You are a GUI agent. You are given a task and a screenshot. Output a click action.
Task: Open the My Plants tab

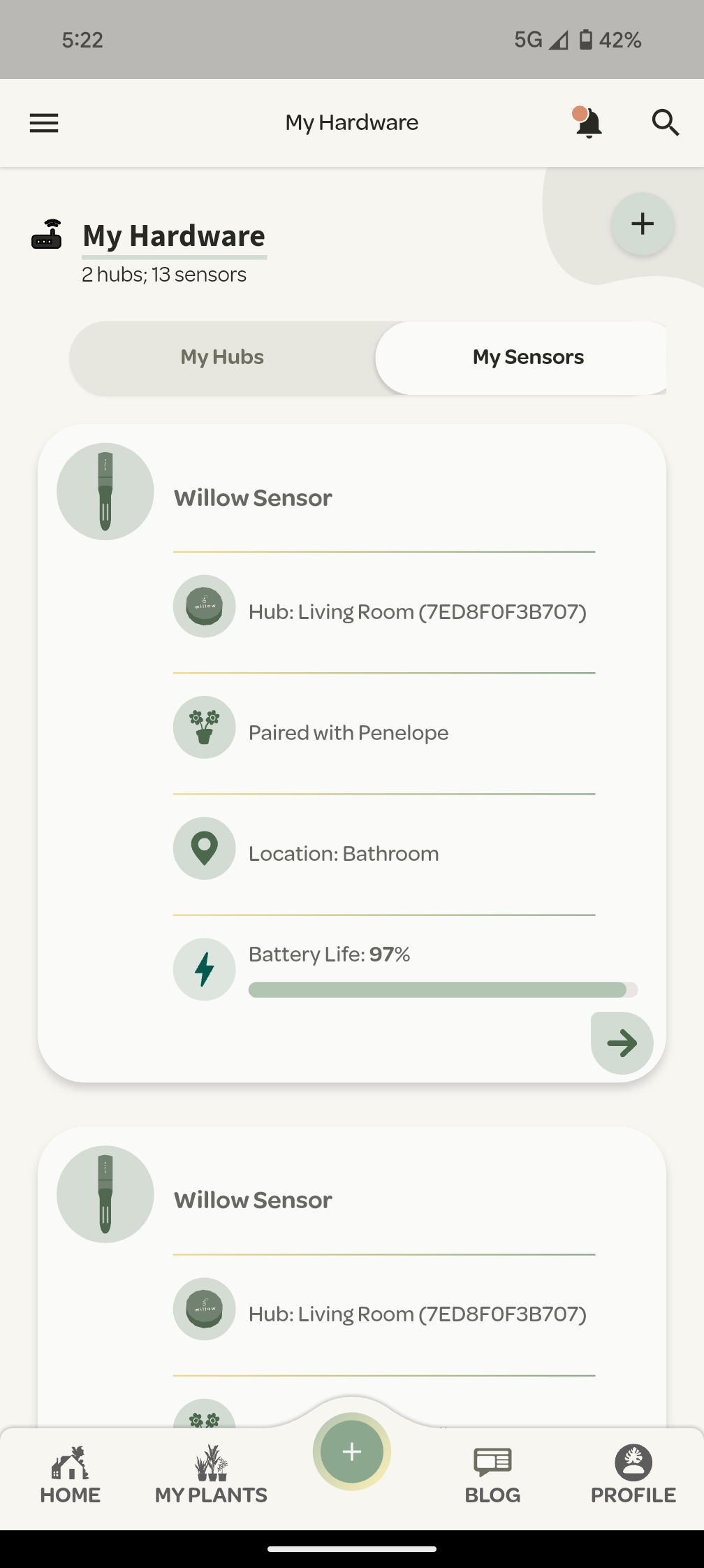pos(211,1475)
